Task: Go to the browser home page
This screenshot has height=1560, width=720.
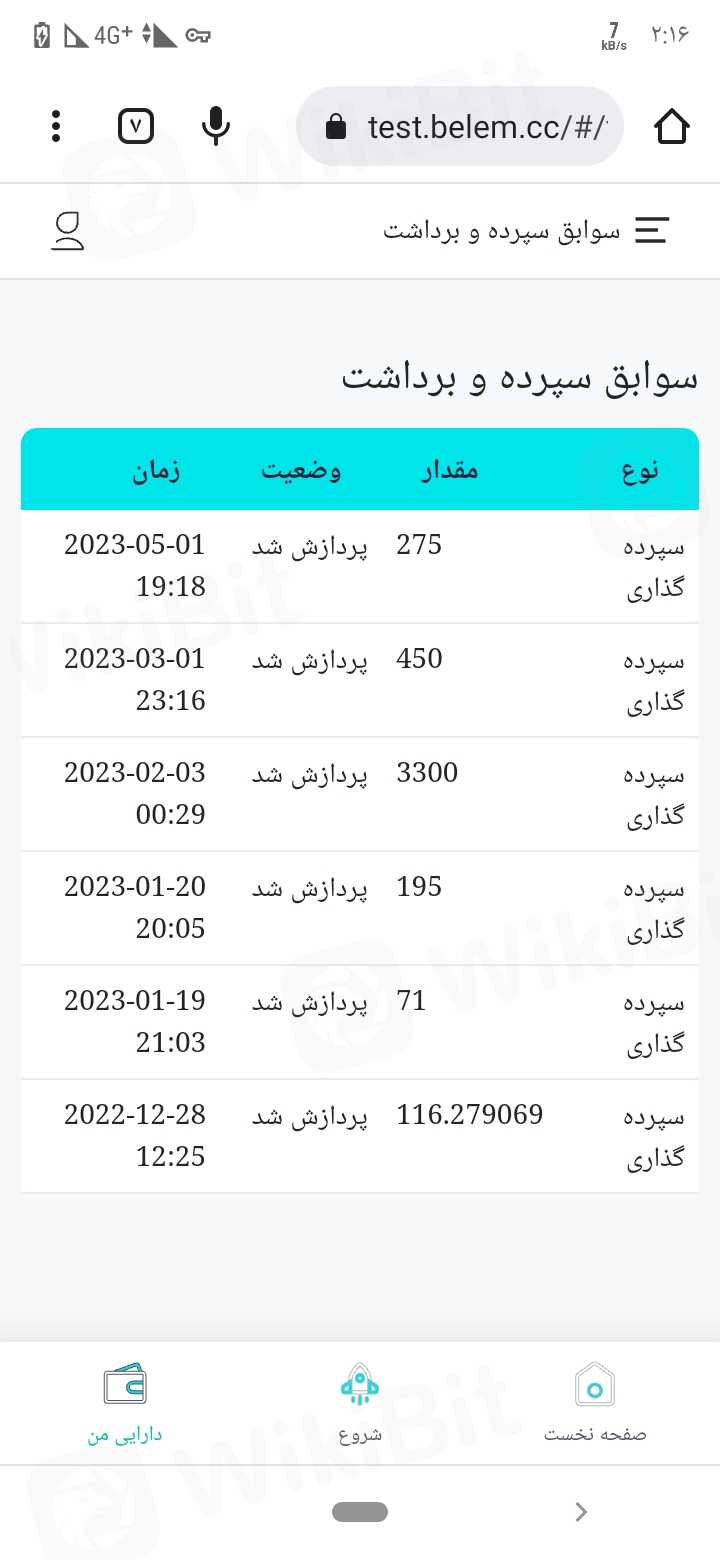Action: click(x=672, y=127)
